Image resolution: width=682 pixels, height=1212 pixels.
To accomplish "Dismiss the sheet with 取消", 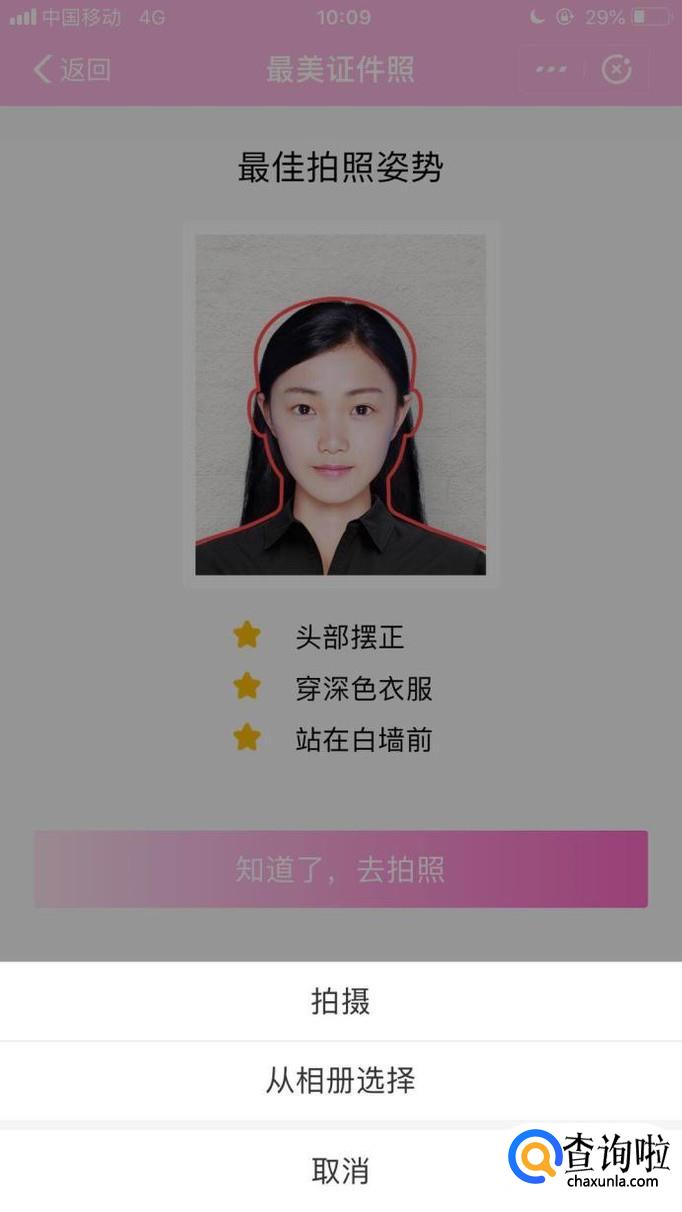I will 340,1170.
